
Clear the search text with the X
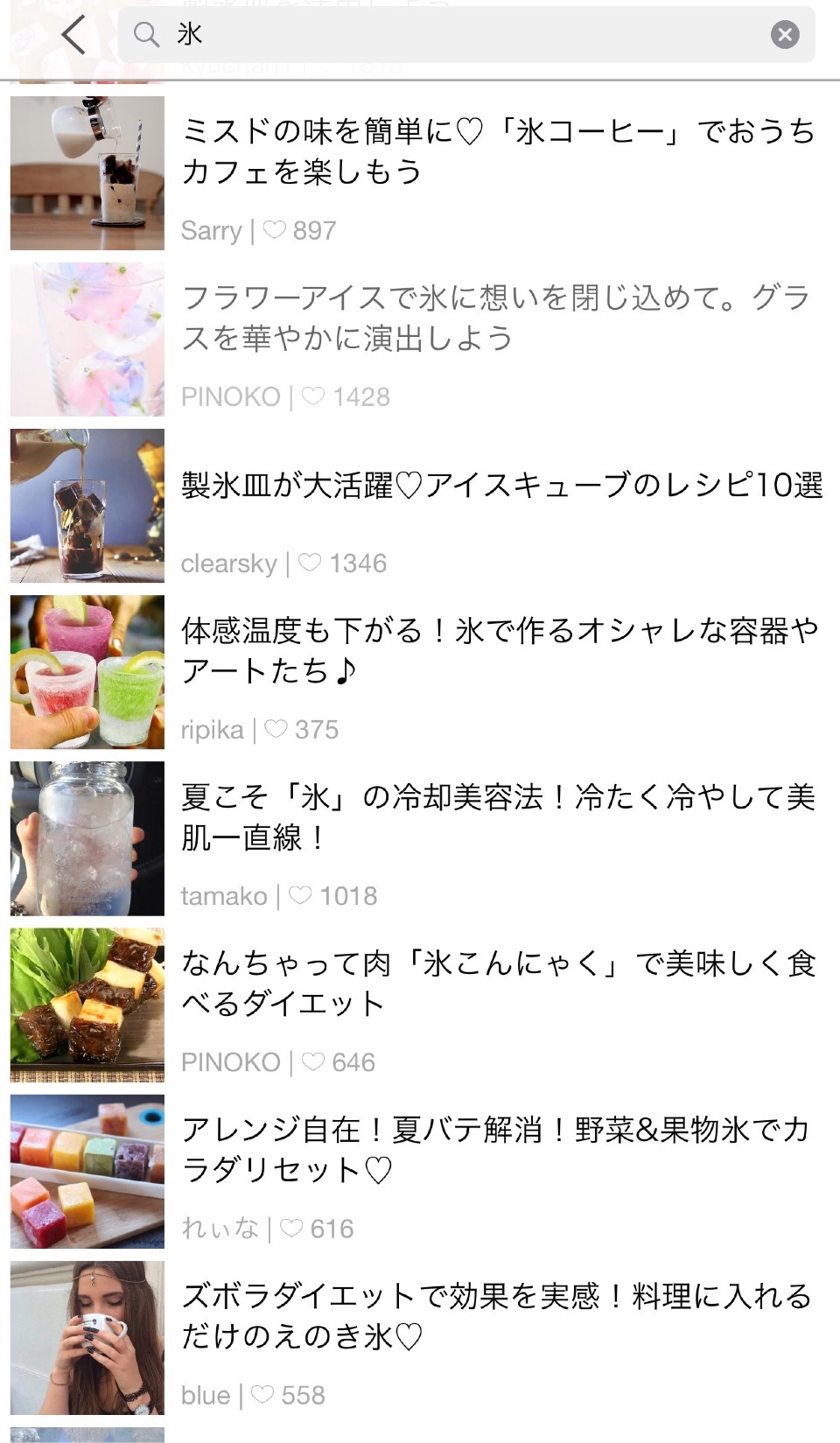[784, 35]
